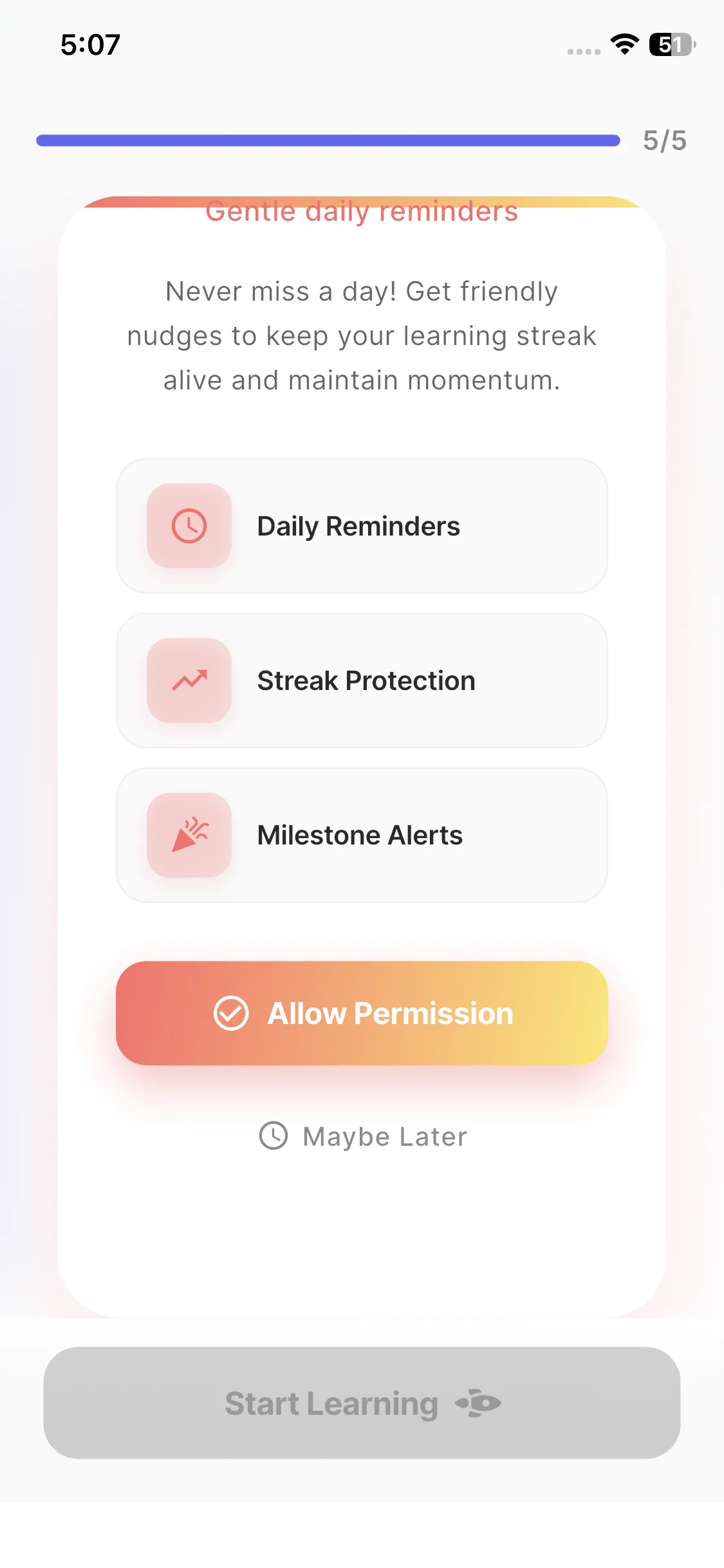Image resolution: width=724 pixels, height=1568 pixels.
Task: Tap the Start Learning button
Action: tap(362, 1403)
